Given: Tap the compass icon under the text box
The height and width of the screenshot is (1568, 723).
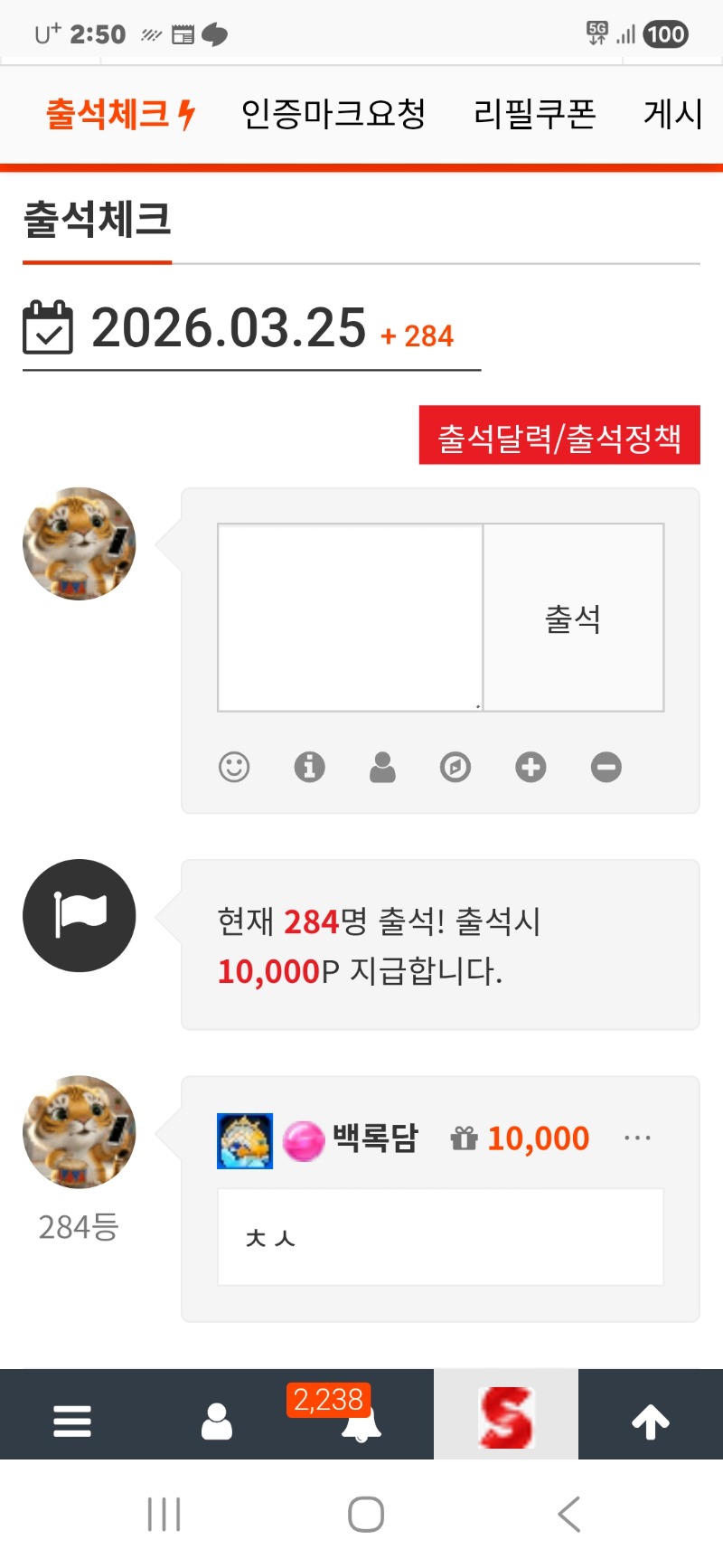Looking at the screenshot, I should (x=455, y=768).
